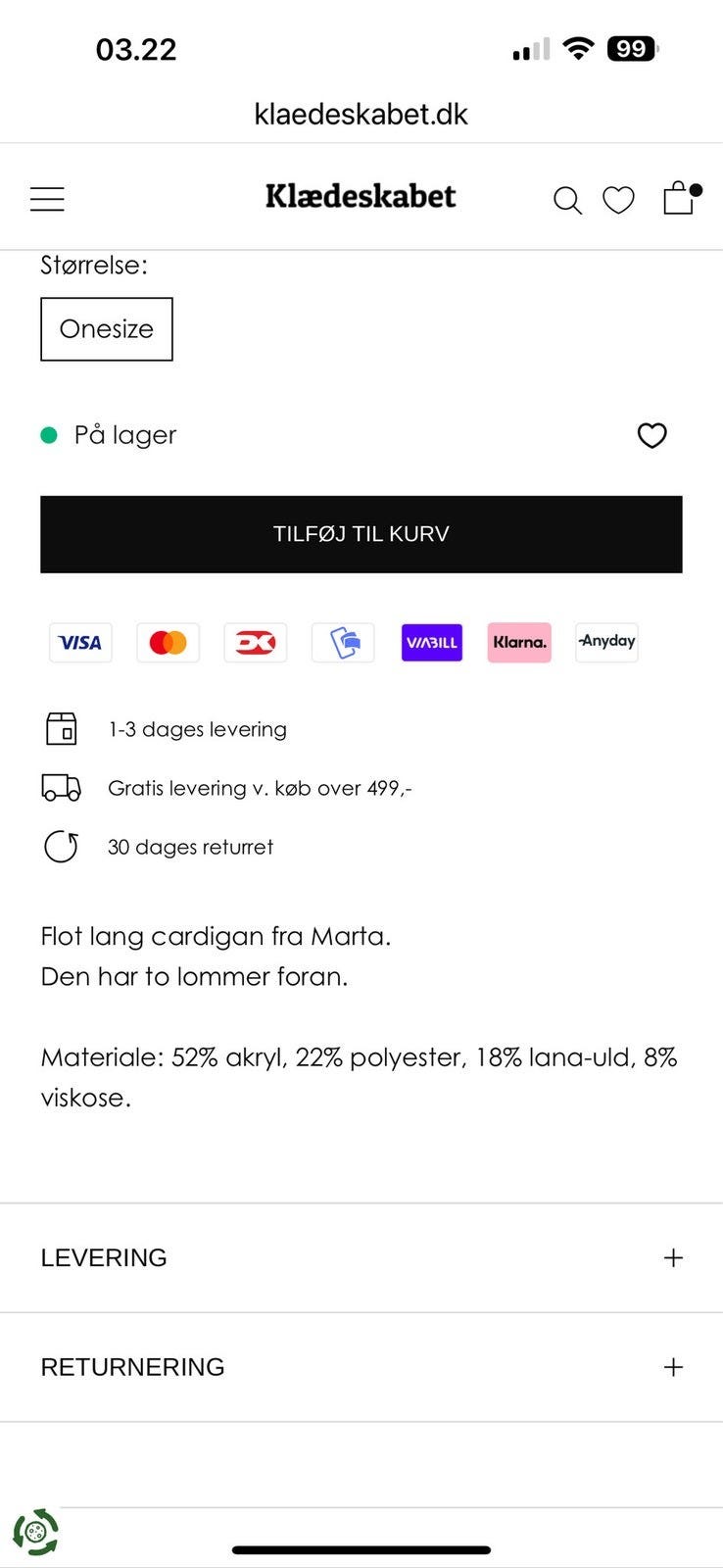Select the MobilePay payment icon
The height and width of the screenshot is (1568, 723).
pyautogui.click(x=343, y=643)
